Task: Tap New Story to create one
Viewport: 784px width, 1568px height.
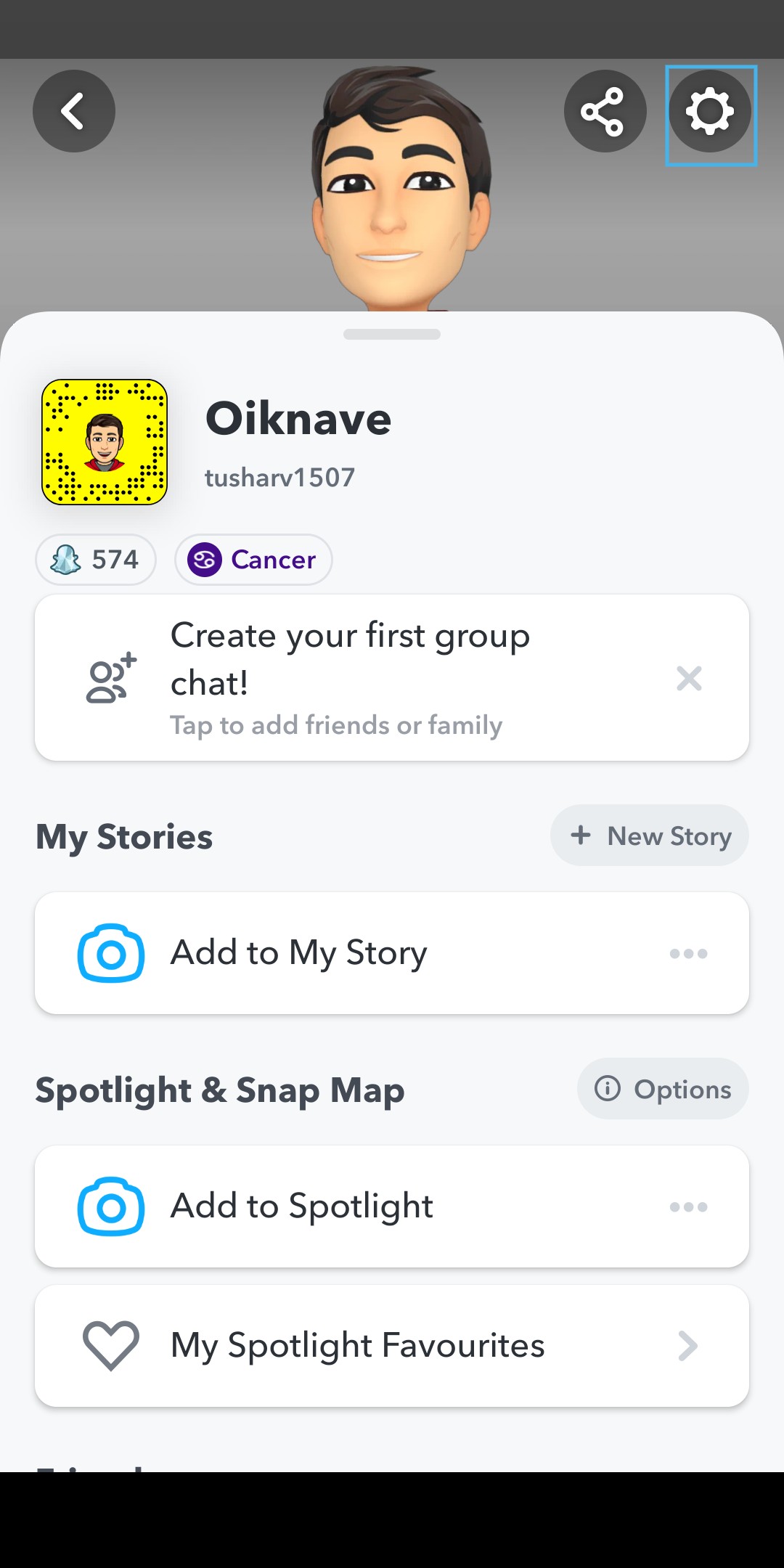Action: click(648, 836)
